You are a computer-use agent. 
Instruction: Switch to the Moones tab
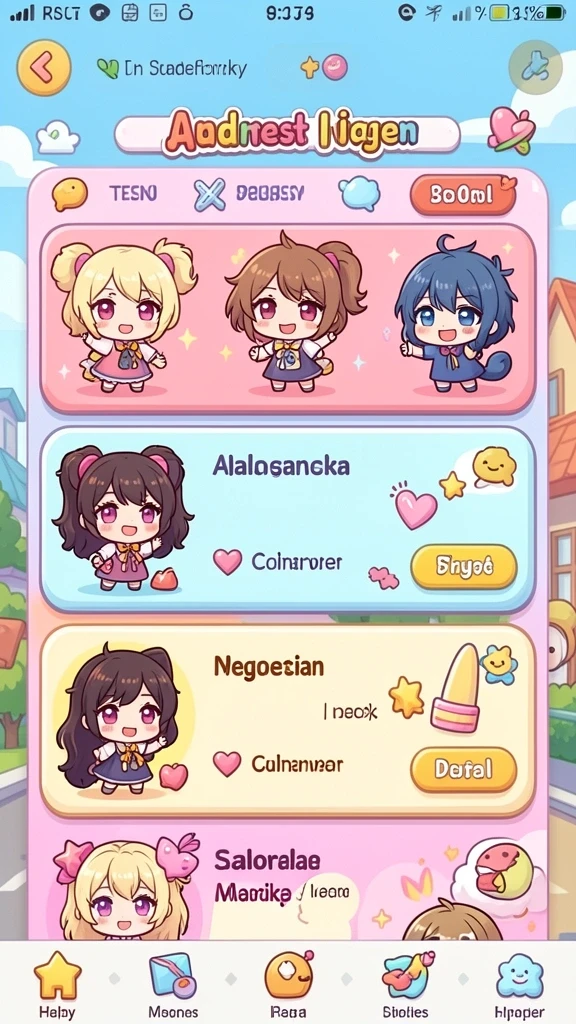coord(173,985)
